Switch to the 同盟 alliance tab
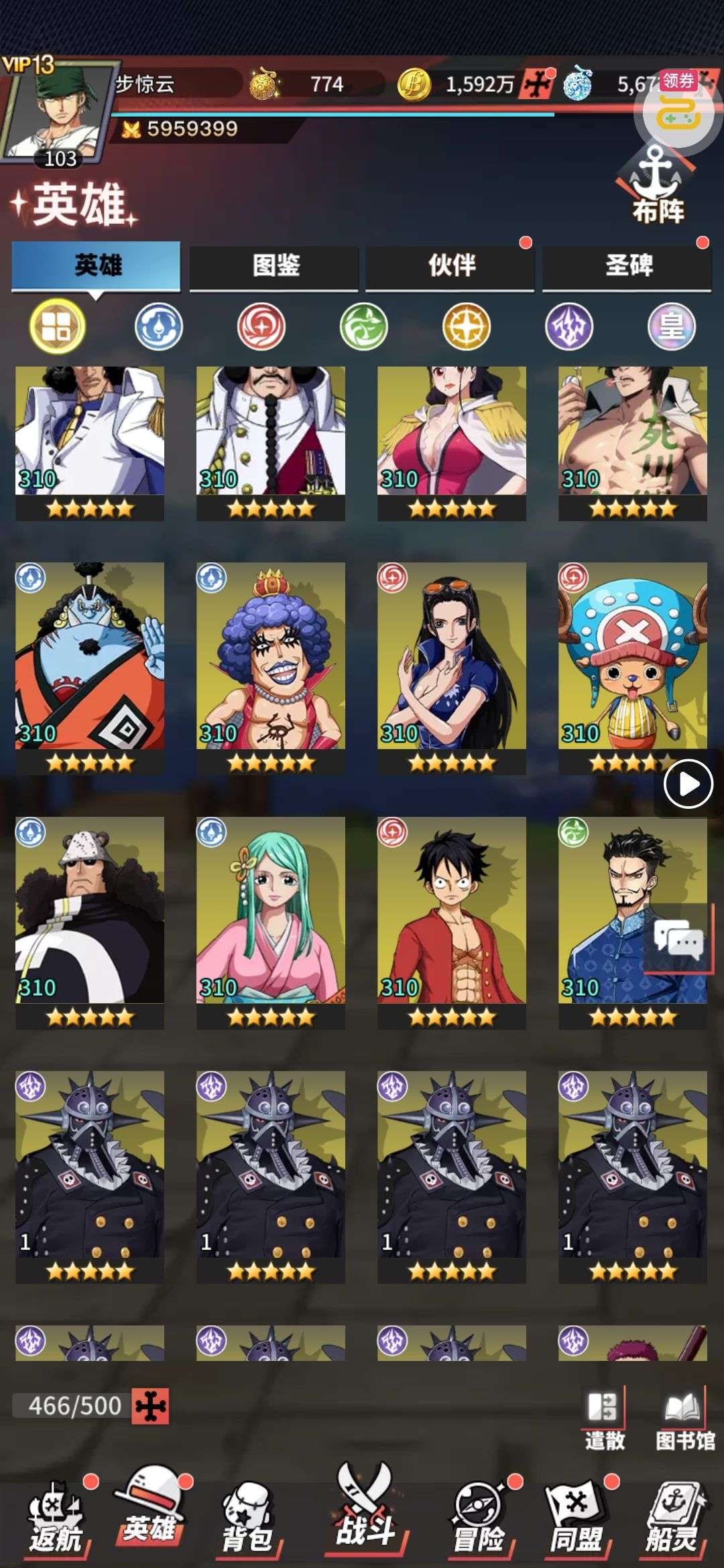The image size is (724, 1568). 577,1518
